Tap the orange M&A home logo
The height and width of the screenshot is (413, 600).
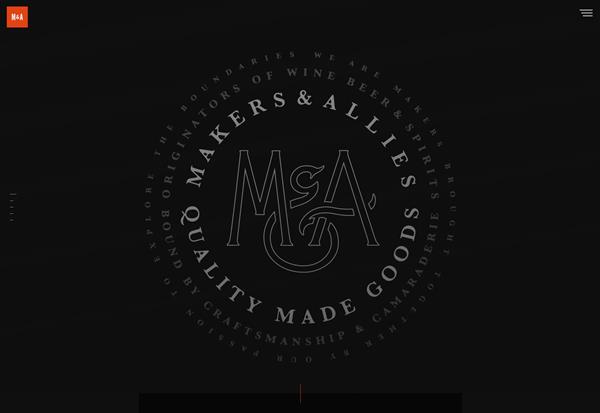(17, 16)
